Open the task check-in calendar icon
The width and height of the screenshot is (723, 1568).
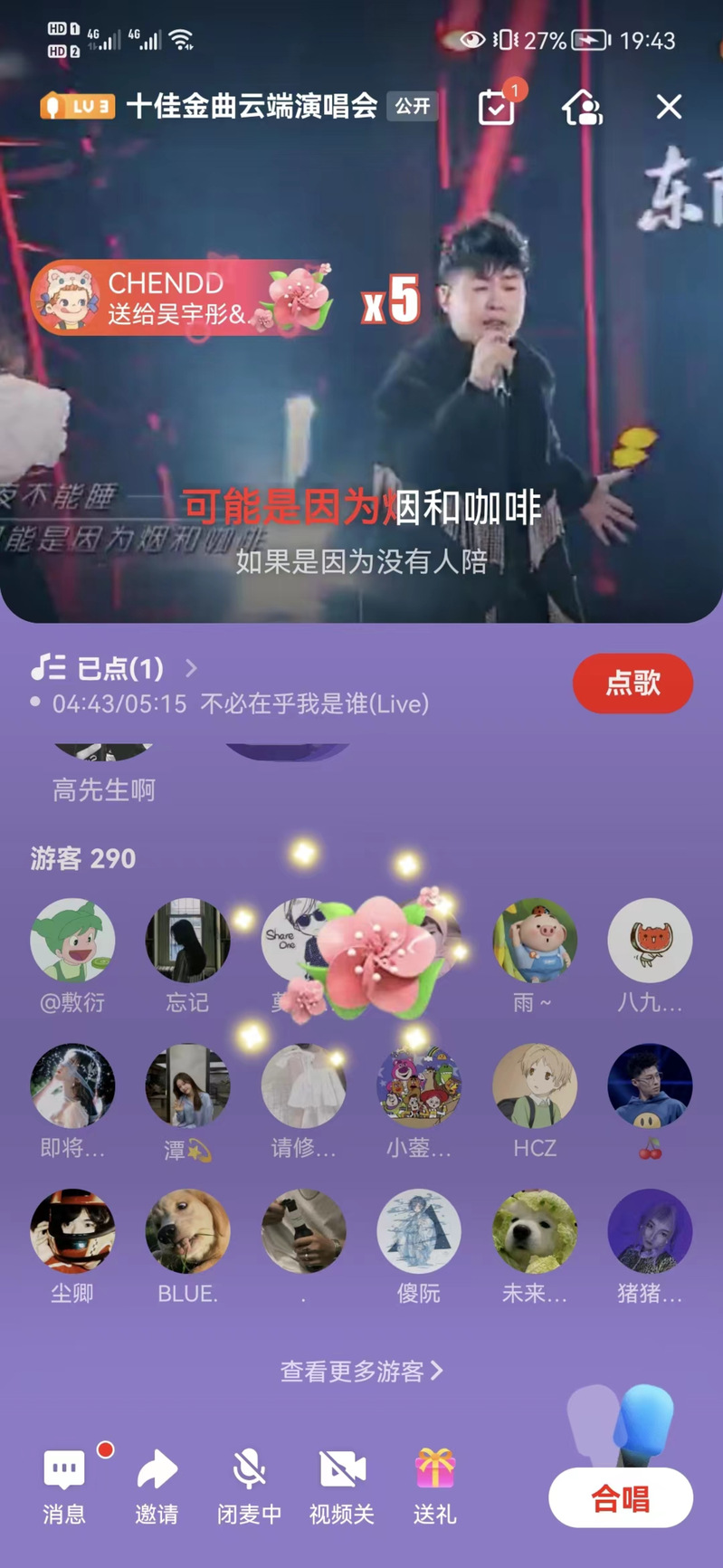pos(496,107)
